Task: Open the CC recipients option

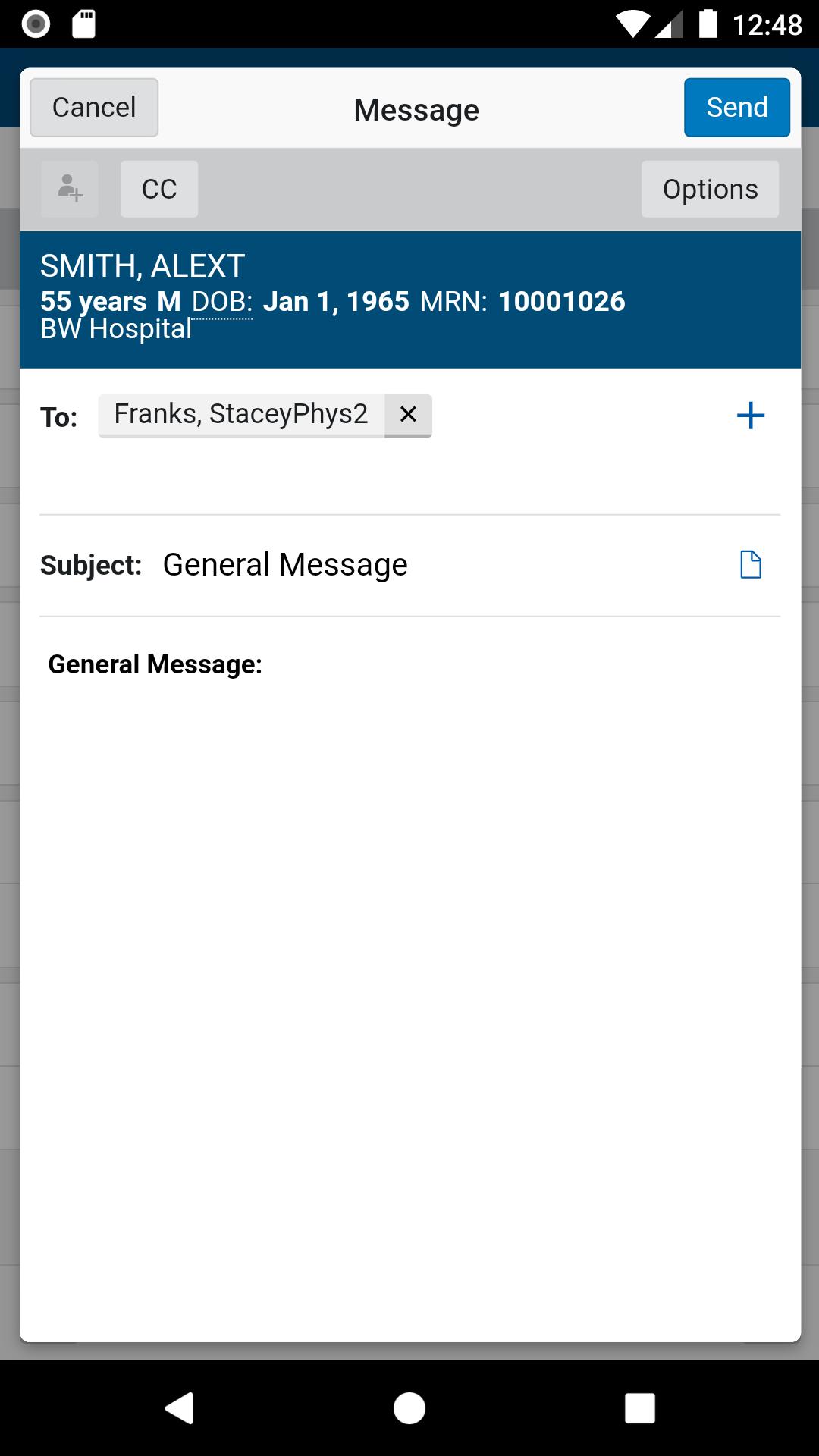Action: [159, 189]
